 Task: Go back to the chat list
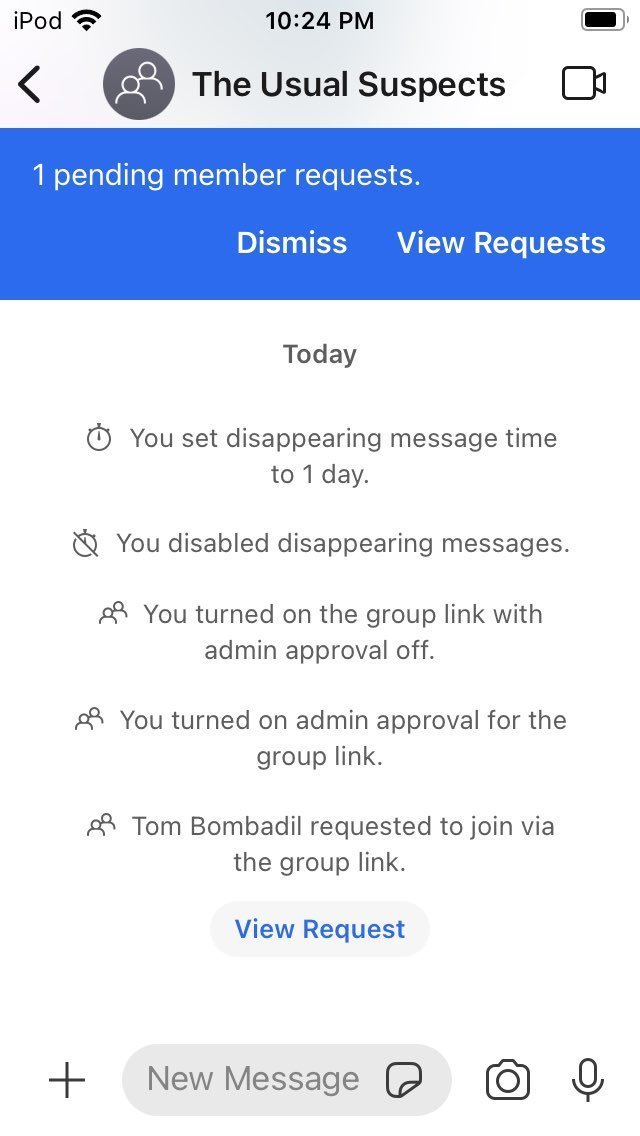coord(29,84)
